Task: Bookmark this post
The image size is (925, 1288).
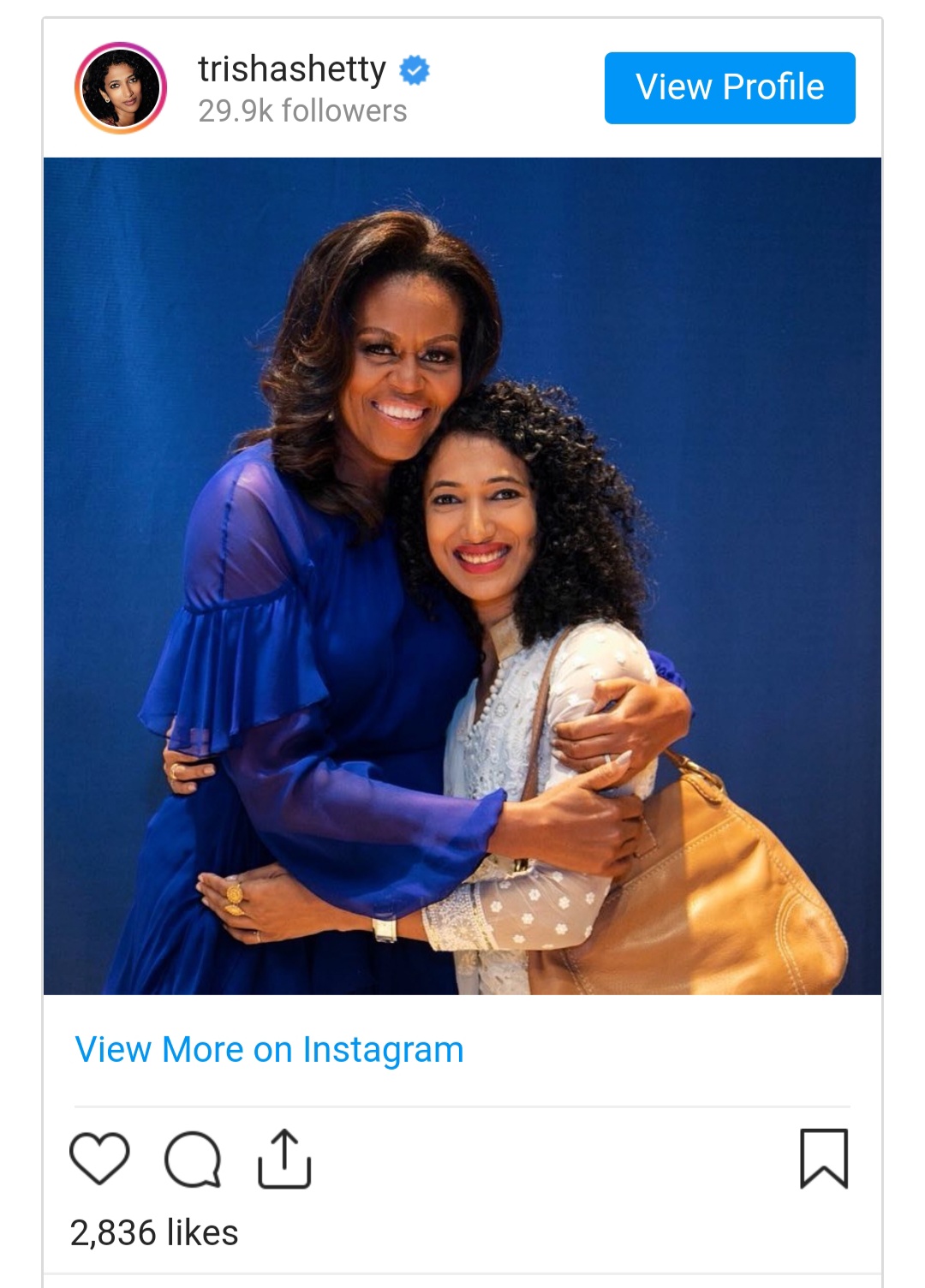Action: (824, 1159)
